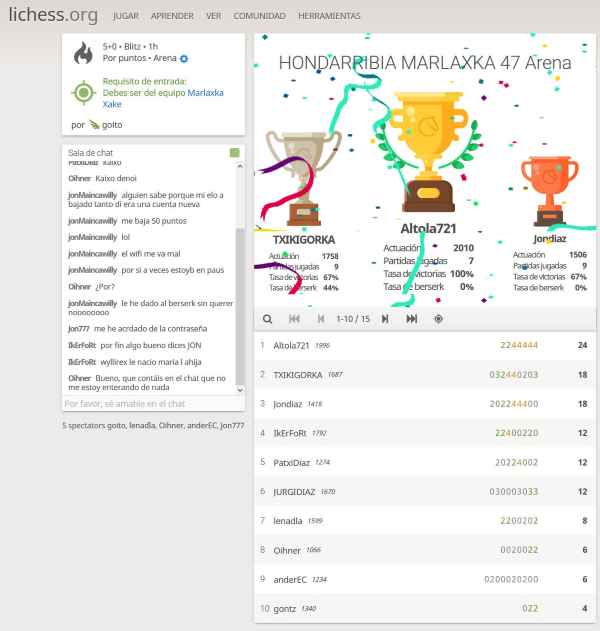The width and height of the screenshot is (600, 631).
Task: Jump to last page of standings
Action: [x=411, y=319]
